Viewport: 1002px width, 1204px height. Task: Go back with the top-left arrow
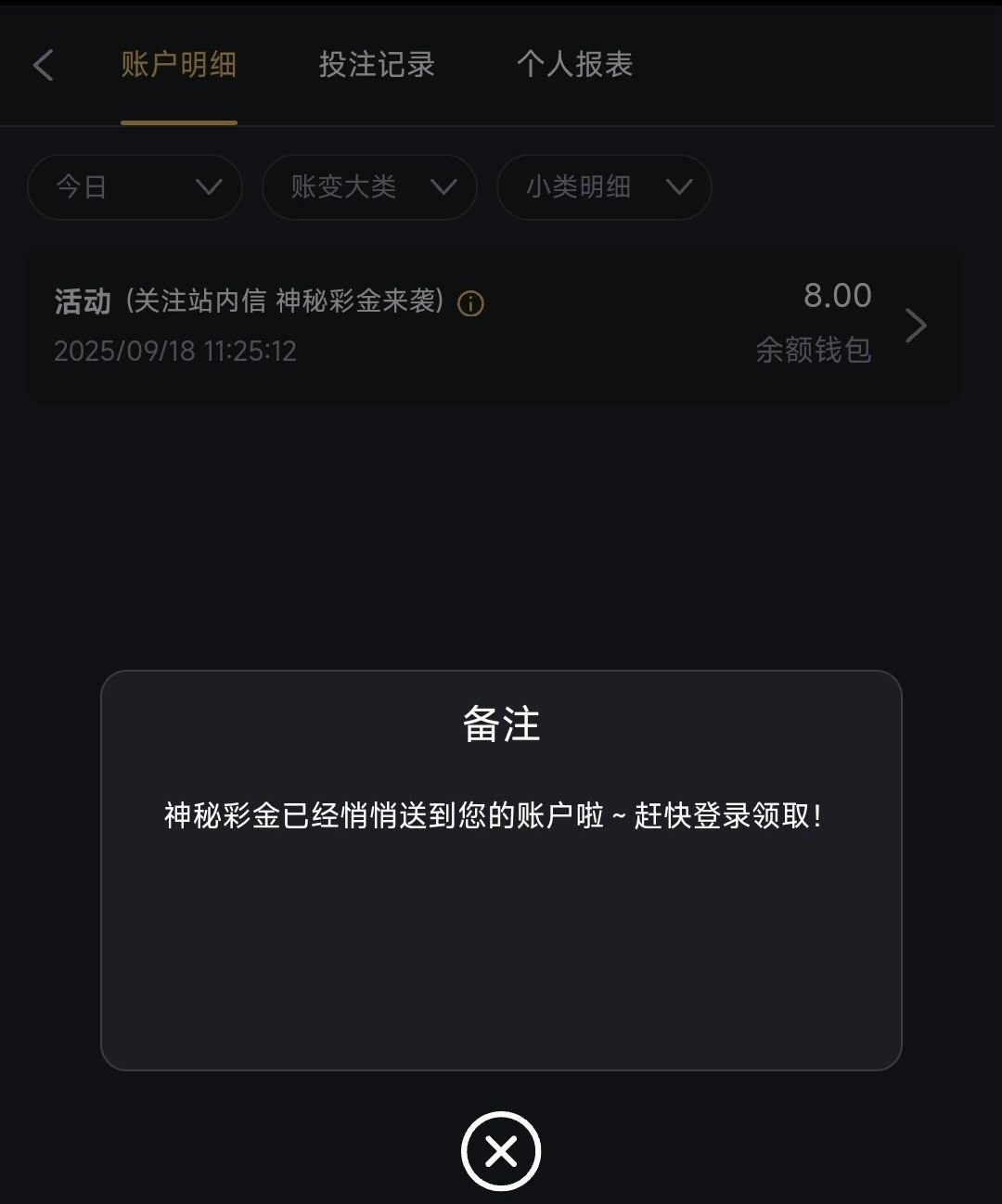(x=44, y=65)
